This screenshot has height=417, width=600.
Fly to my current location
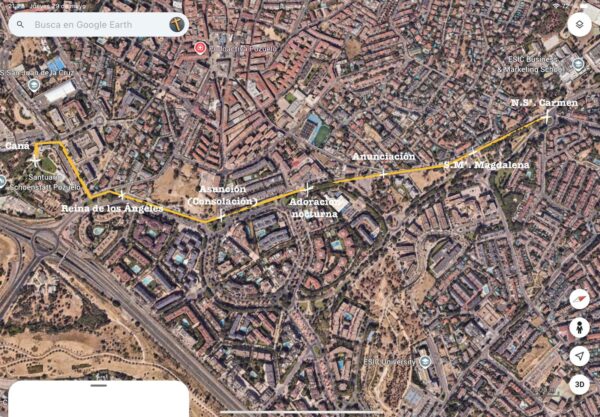[579, 356]
